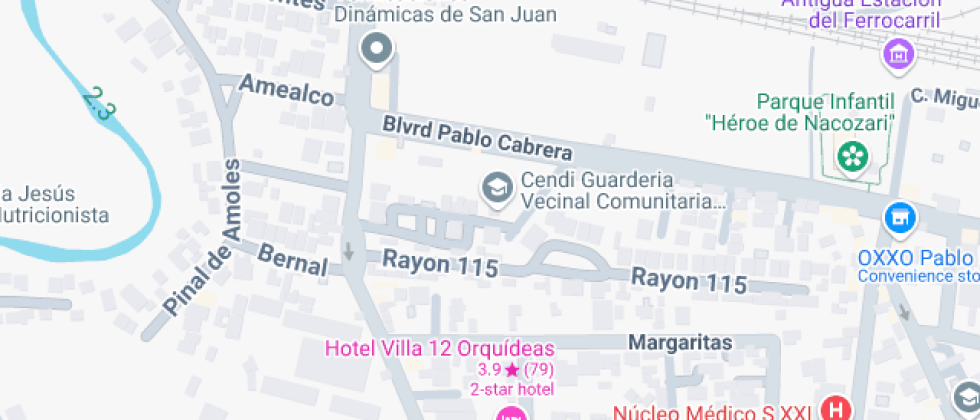Tap the Núcleo Médico S XXI hospital marker
The image size is (980, 420).
(832, 407)
